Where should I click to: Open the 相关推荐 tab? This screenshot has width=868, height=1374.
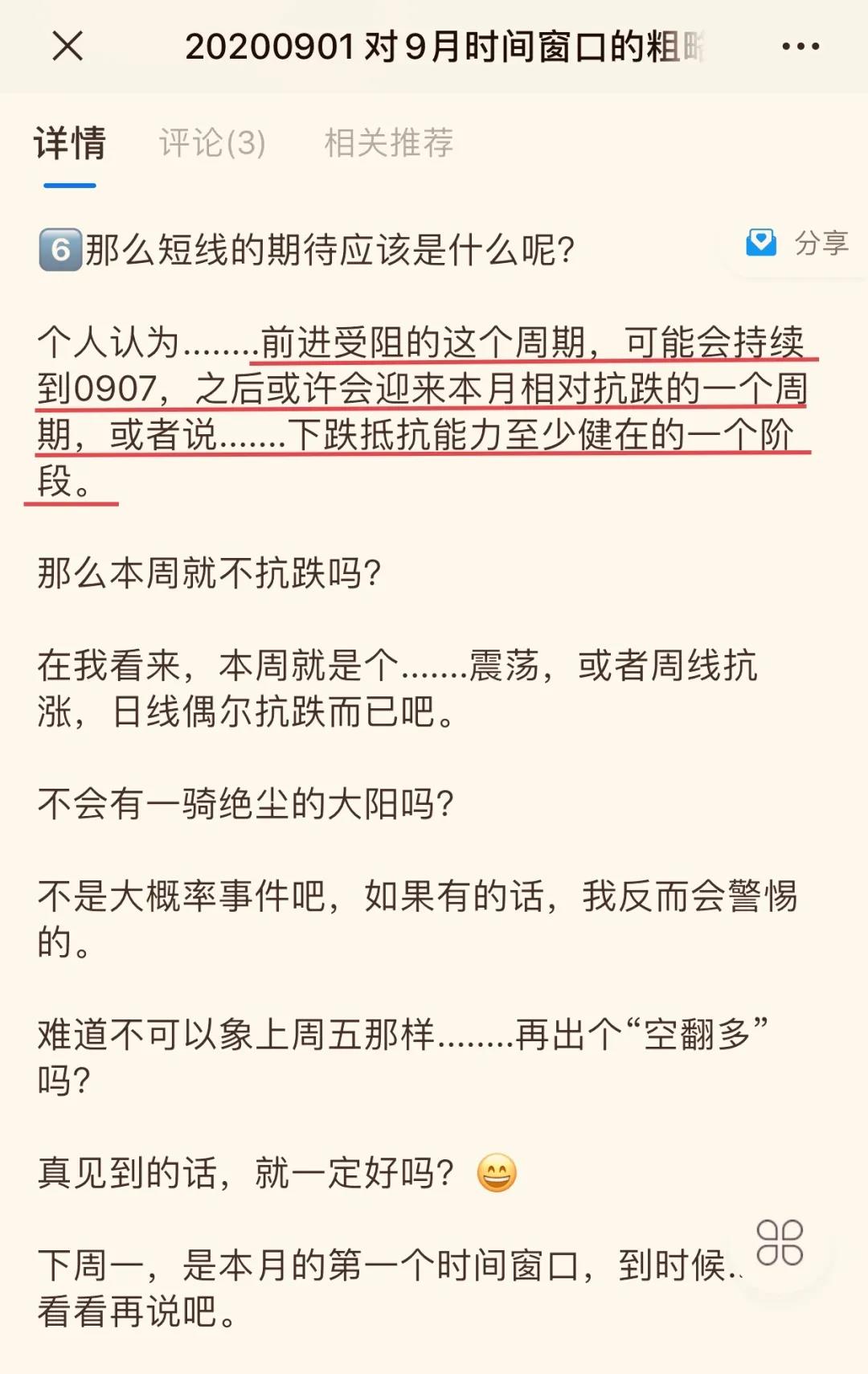388,143
